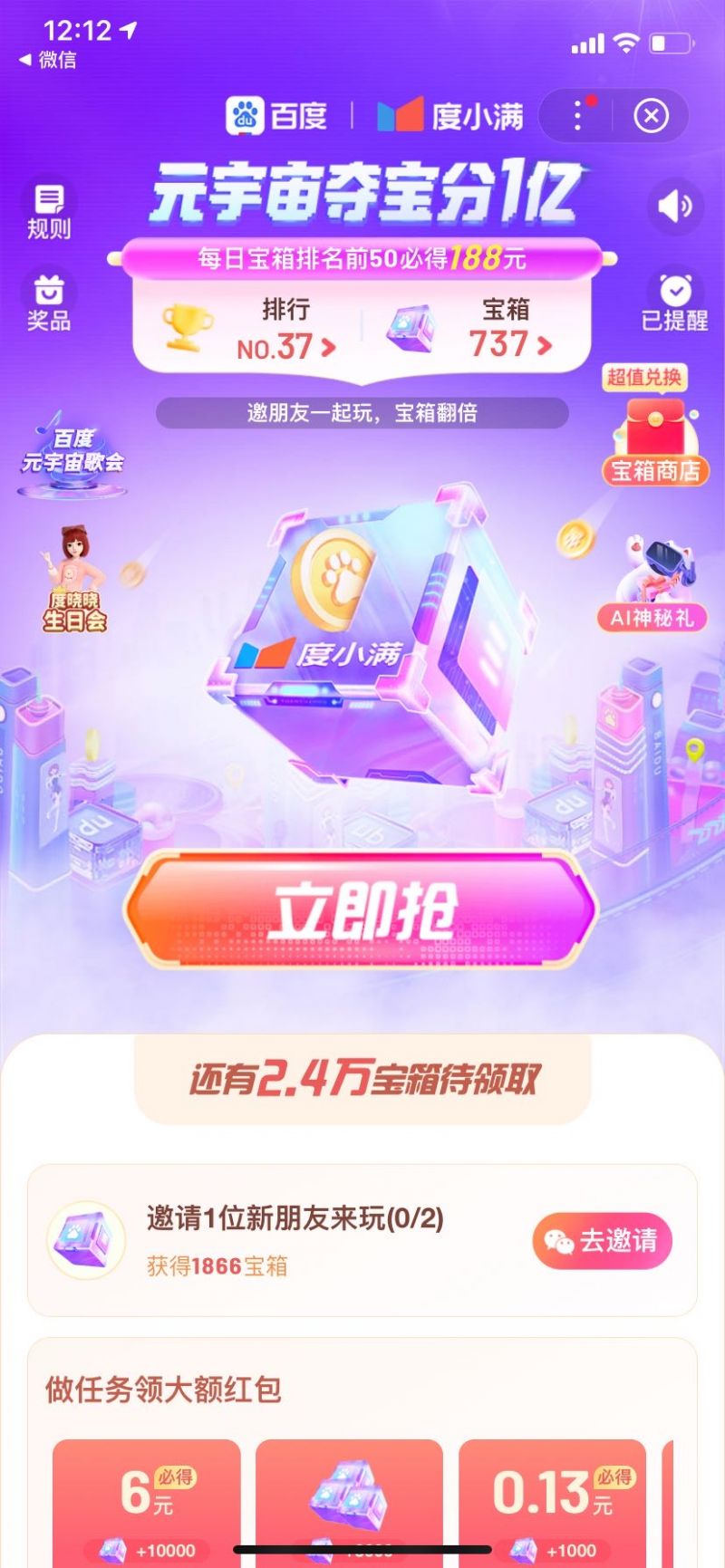The image size is (725, 1568).
Task: Return to 微信 via the back link
Action: click(49, 60)
